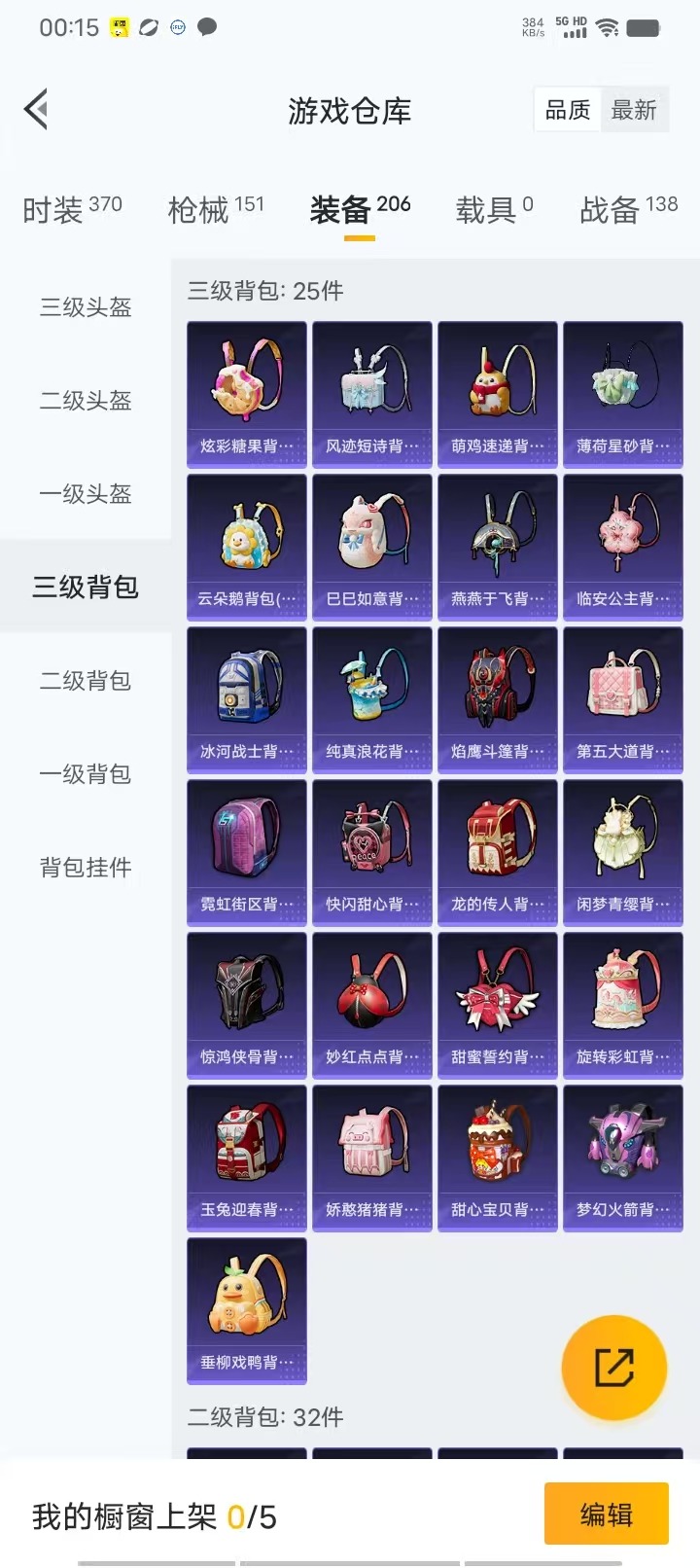The image size is (700, 1568).
Task: Open the 梦幻火箭背包 item
Action: (623, 1156)
